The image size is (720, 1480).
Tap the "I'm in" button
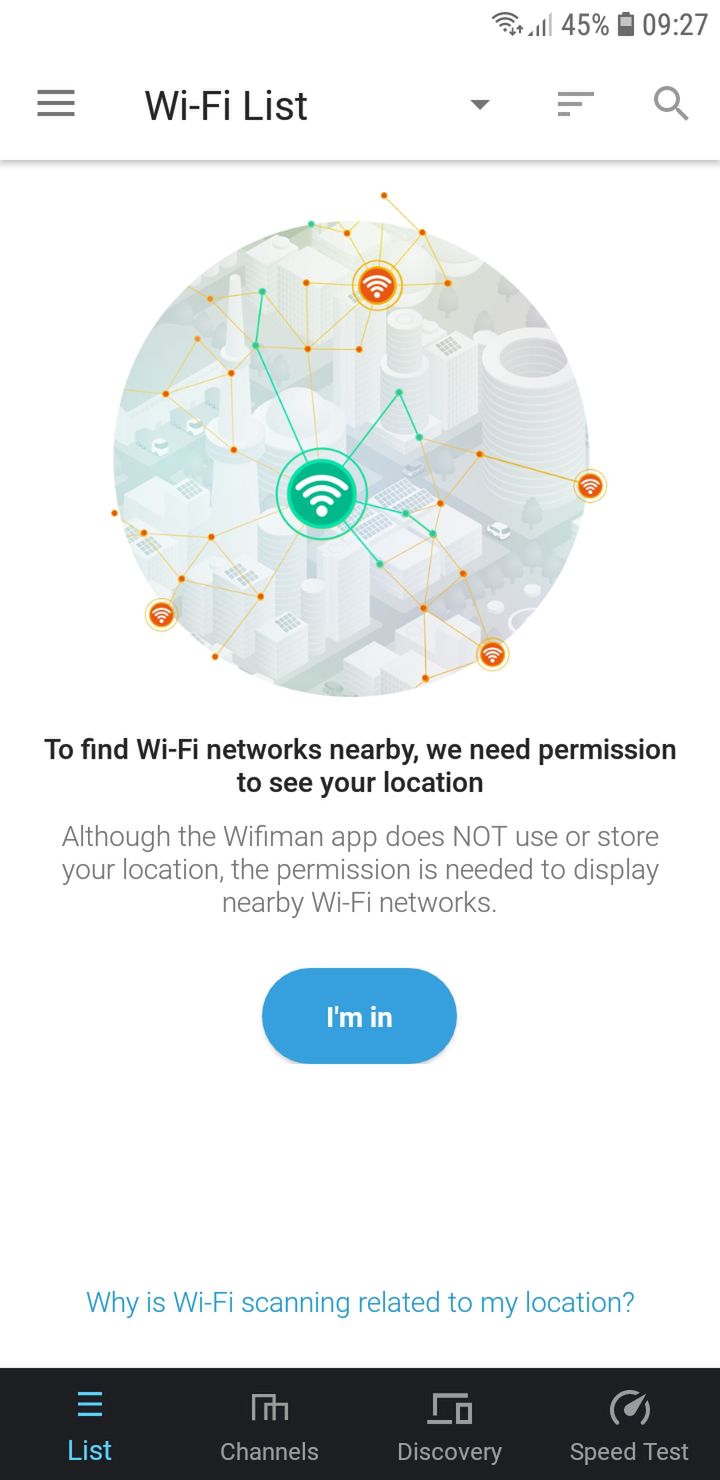coord(359,1016)
